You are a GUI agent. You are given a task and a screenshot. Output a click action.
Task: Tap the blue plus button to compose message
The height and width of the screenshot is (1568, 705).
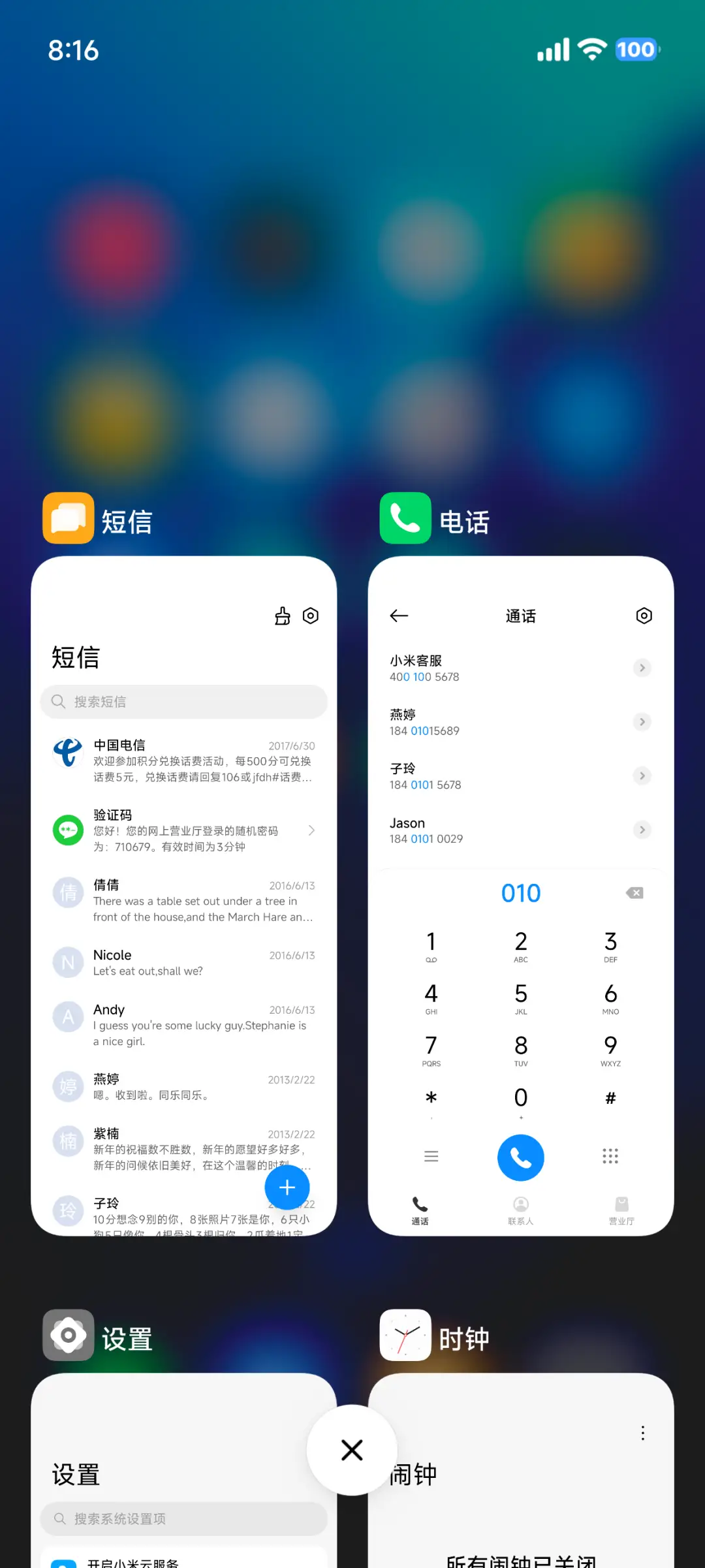pos(287,1187)
